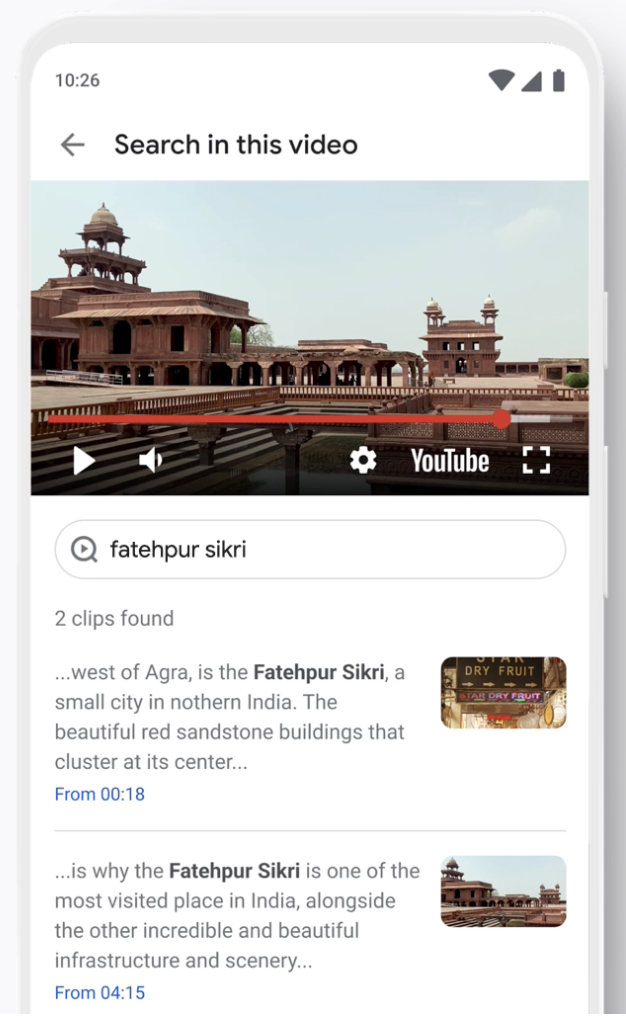Jump to the clip from 04:15
Screen dimensions: 626x1018
coord(100,993)
